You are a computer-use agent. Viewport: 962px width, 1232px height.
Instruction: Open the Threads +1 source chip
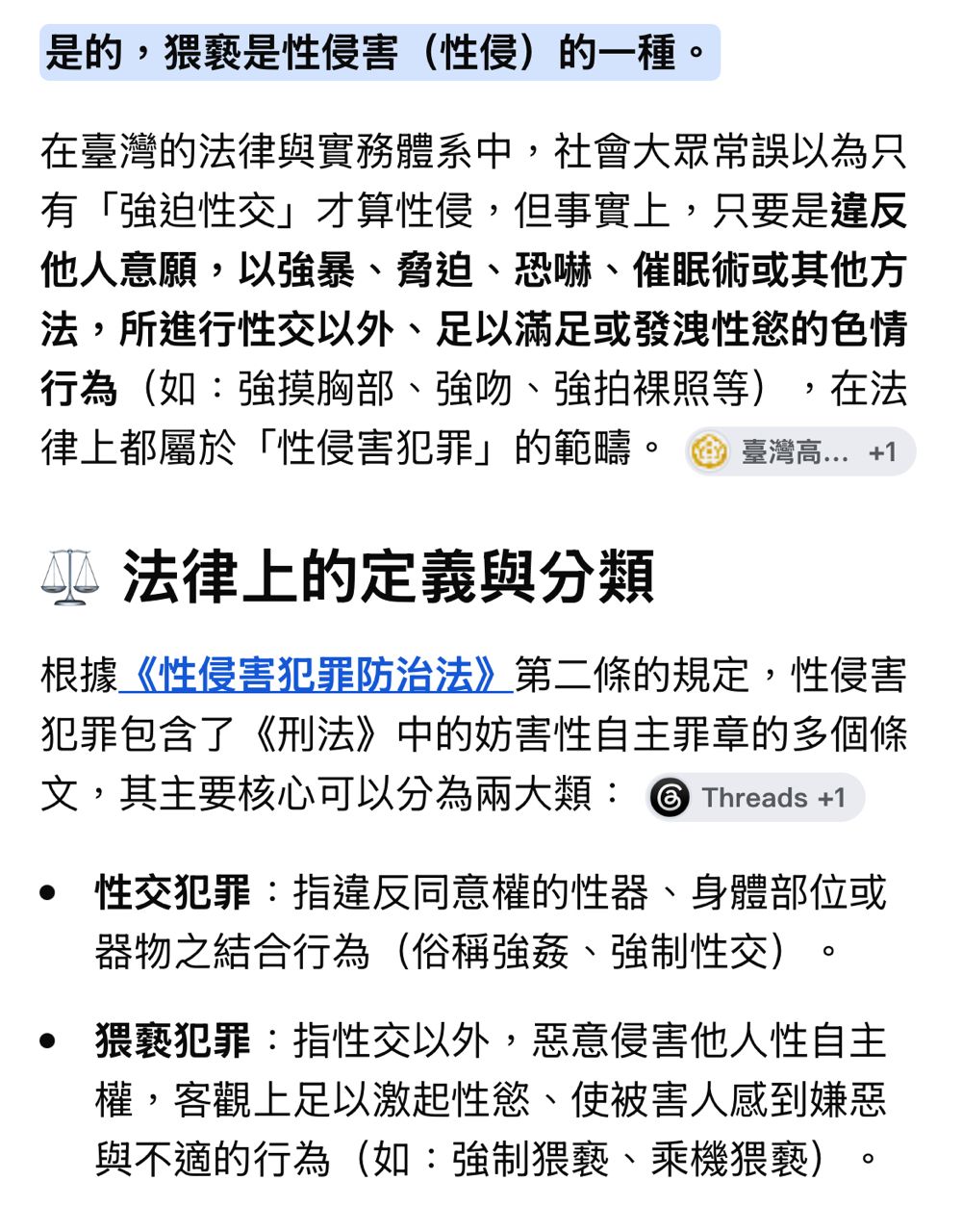pyautogui.click(x=755, y=797)
